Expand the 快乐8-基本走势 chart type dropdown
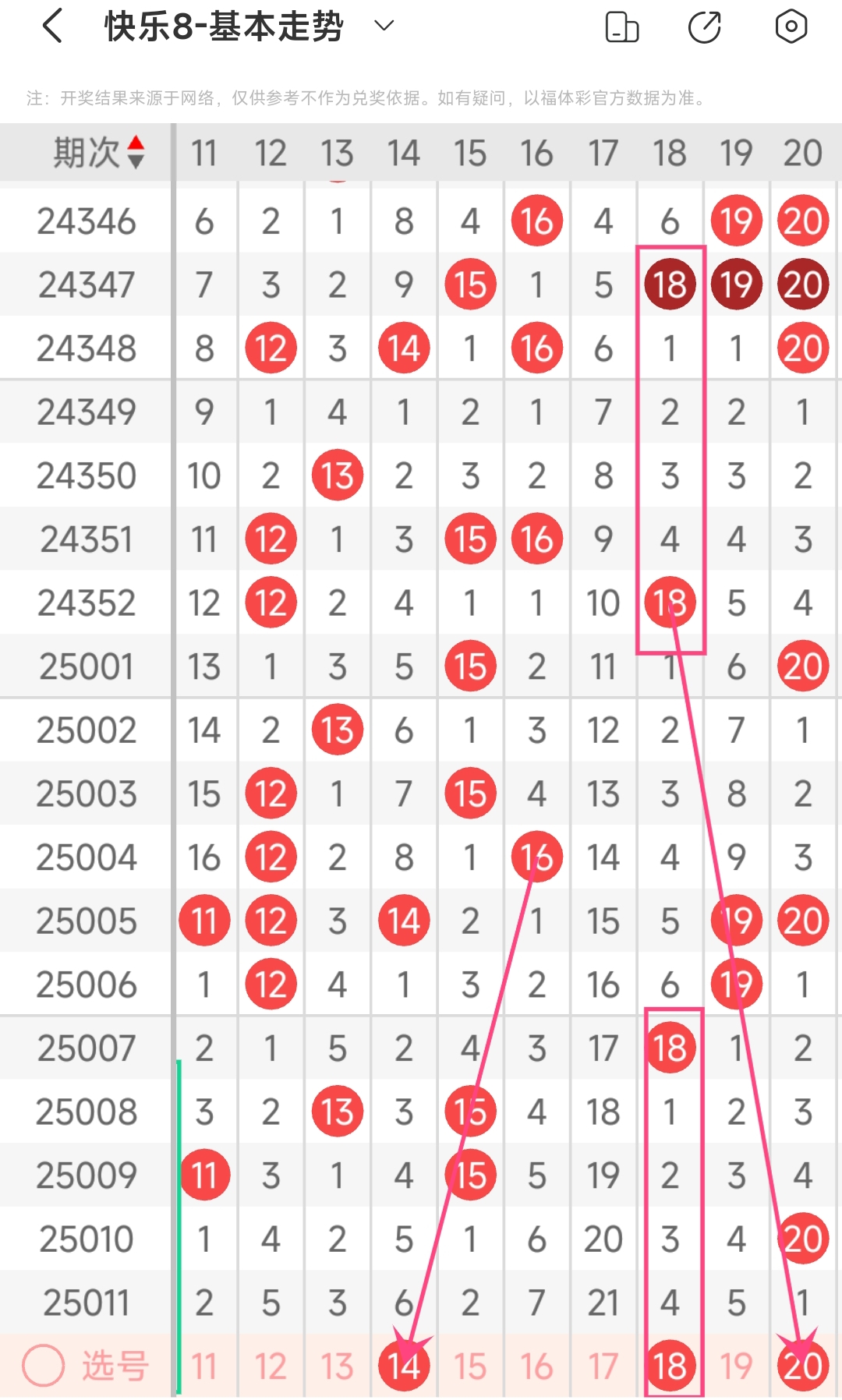Viewport: 842px width, 1400px height. [x=384, y=27]
